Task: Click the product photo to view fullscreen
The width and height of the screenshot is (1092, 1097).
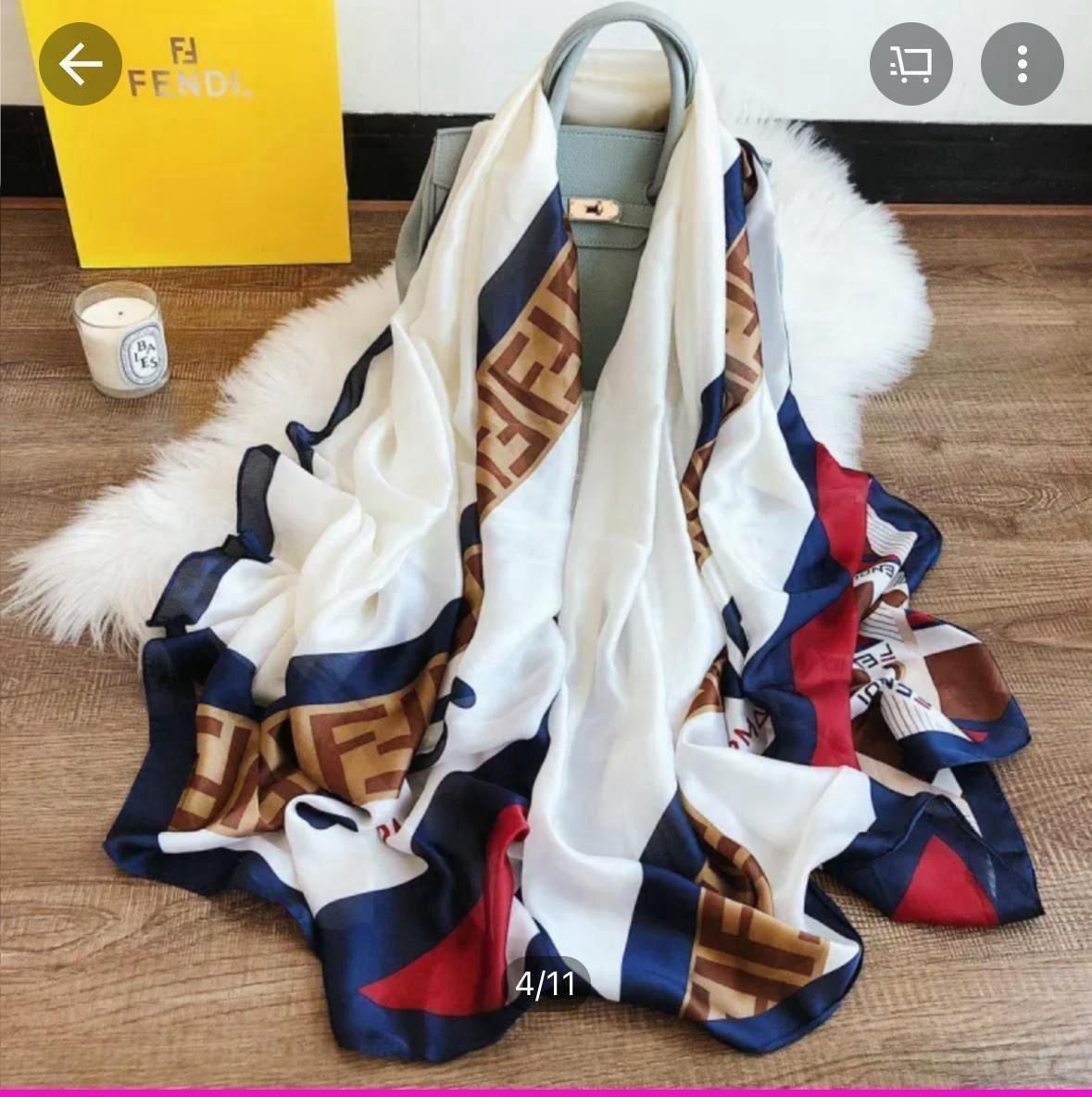Action: (546, 556)
